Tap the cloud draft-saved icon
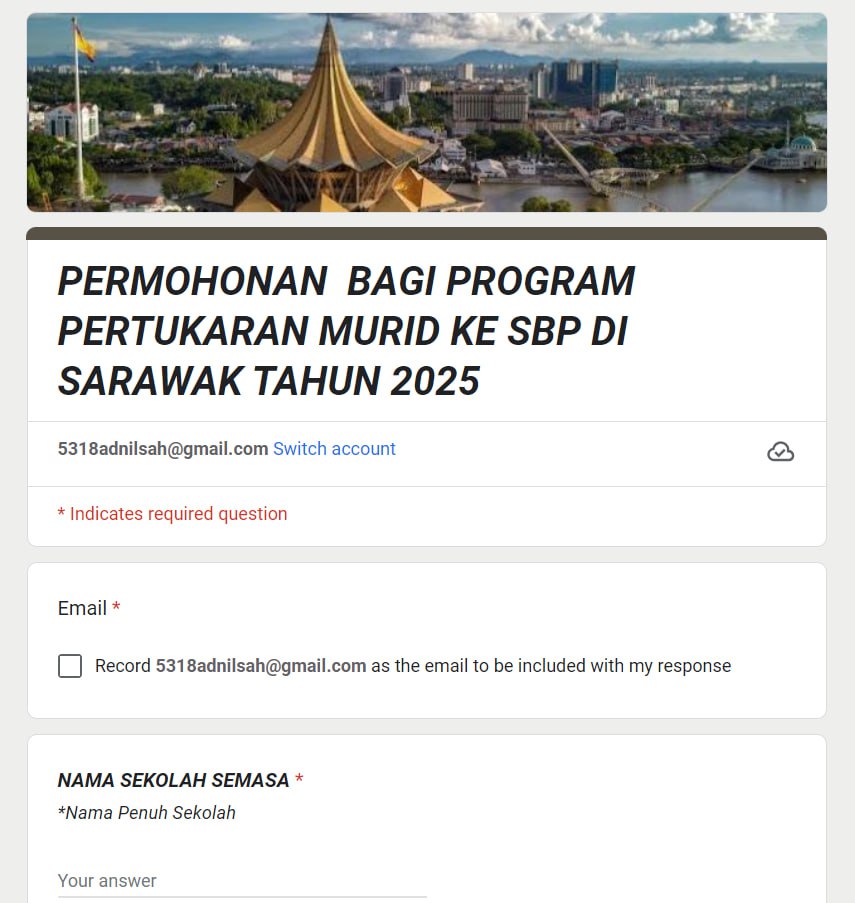This screenshot has width=855, height=903. (x=780, y=452)
